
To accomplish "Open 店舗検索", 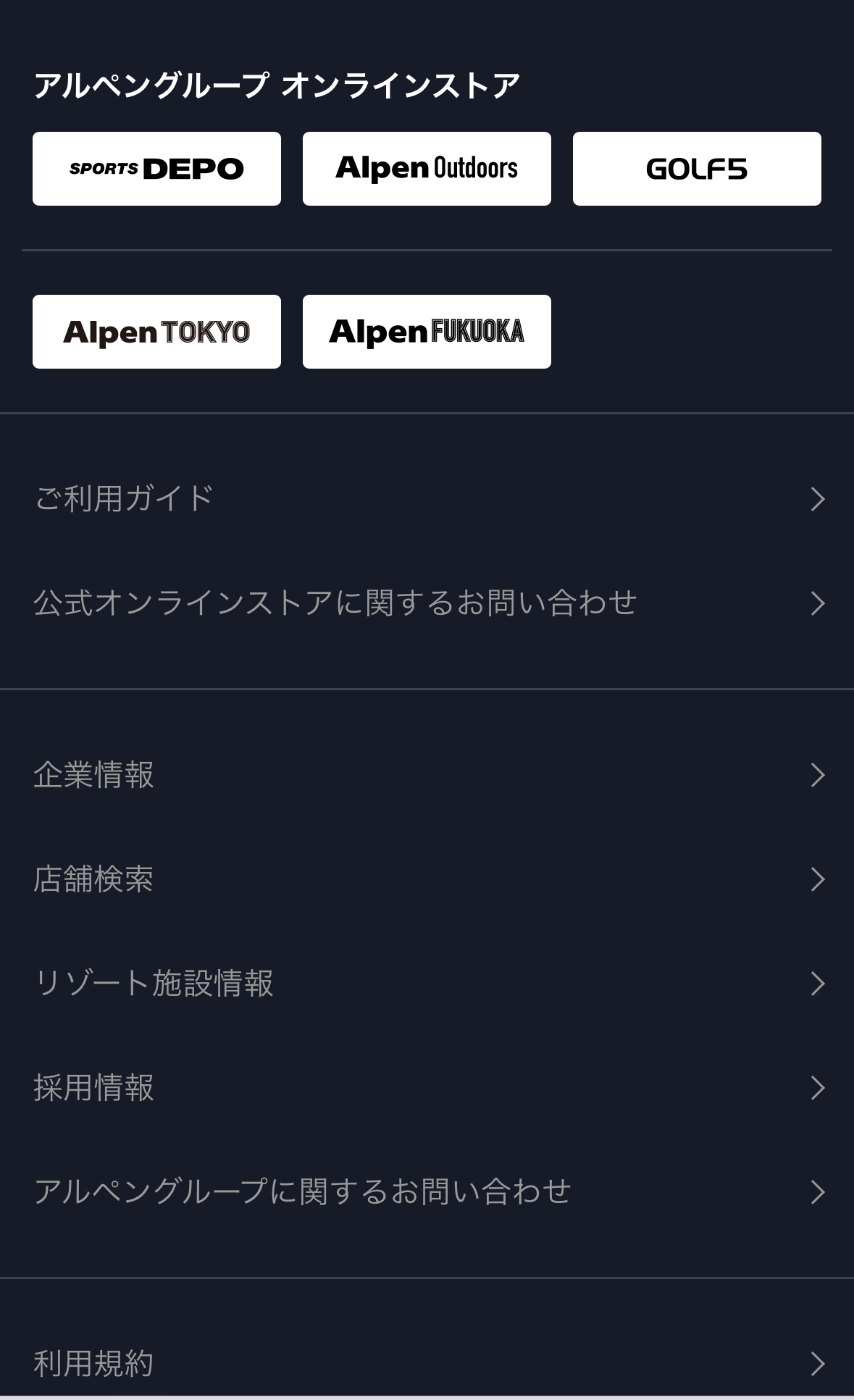I will point(427,879).
